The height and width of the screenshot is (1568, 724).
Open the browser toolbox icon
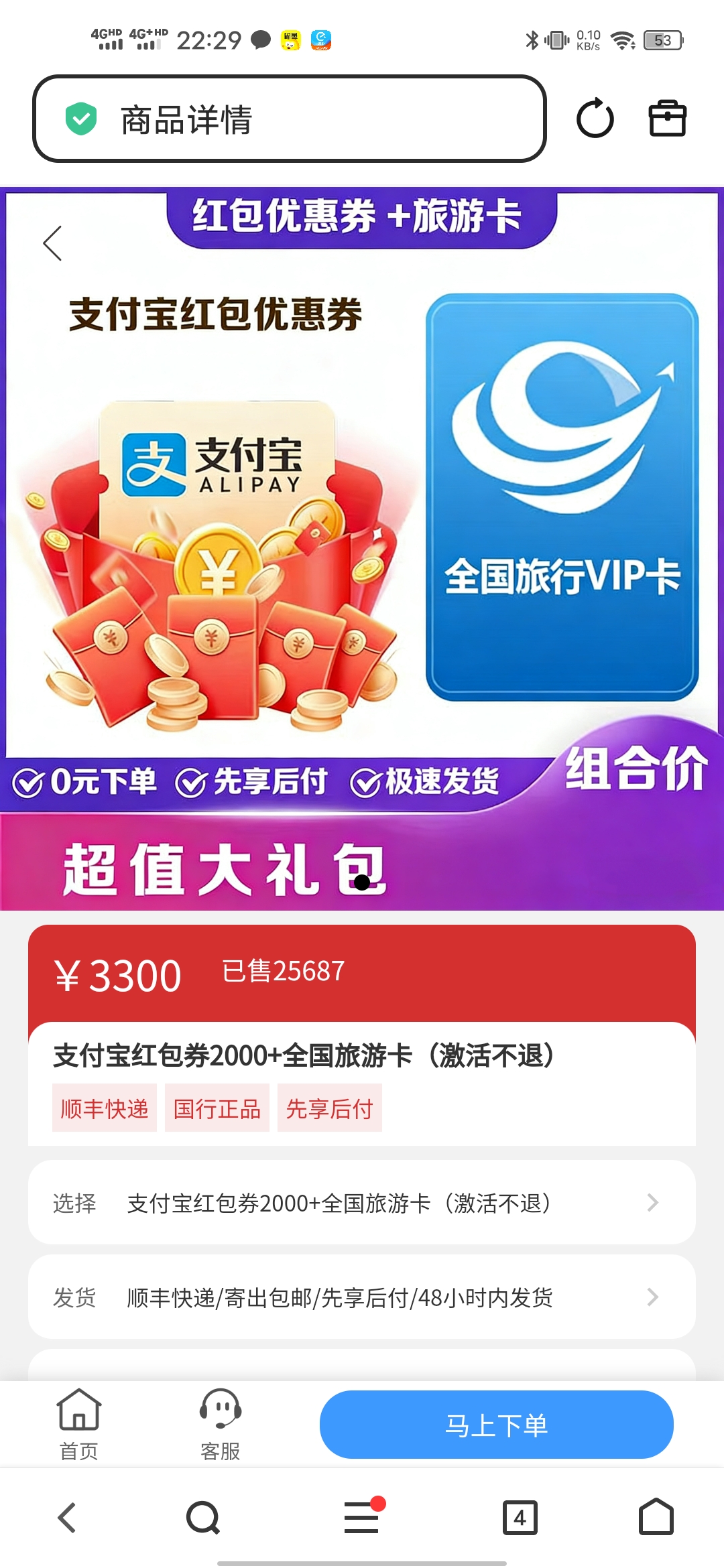(x=667, y=119)
